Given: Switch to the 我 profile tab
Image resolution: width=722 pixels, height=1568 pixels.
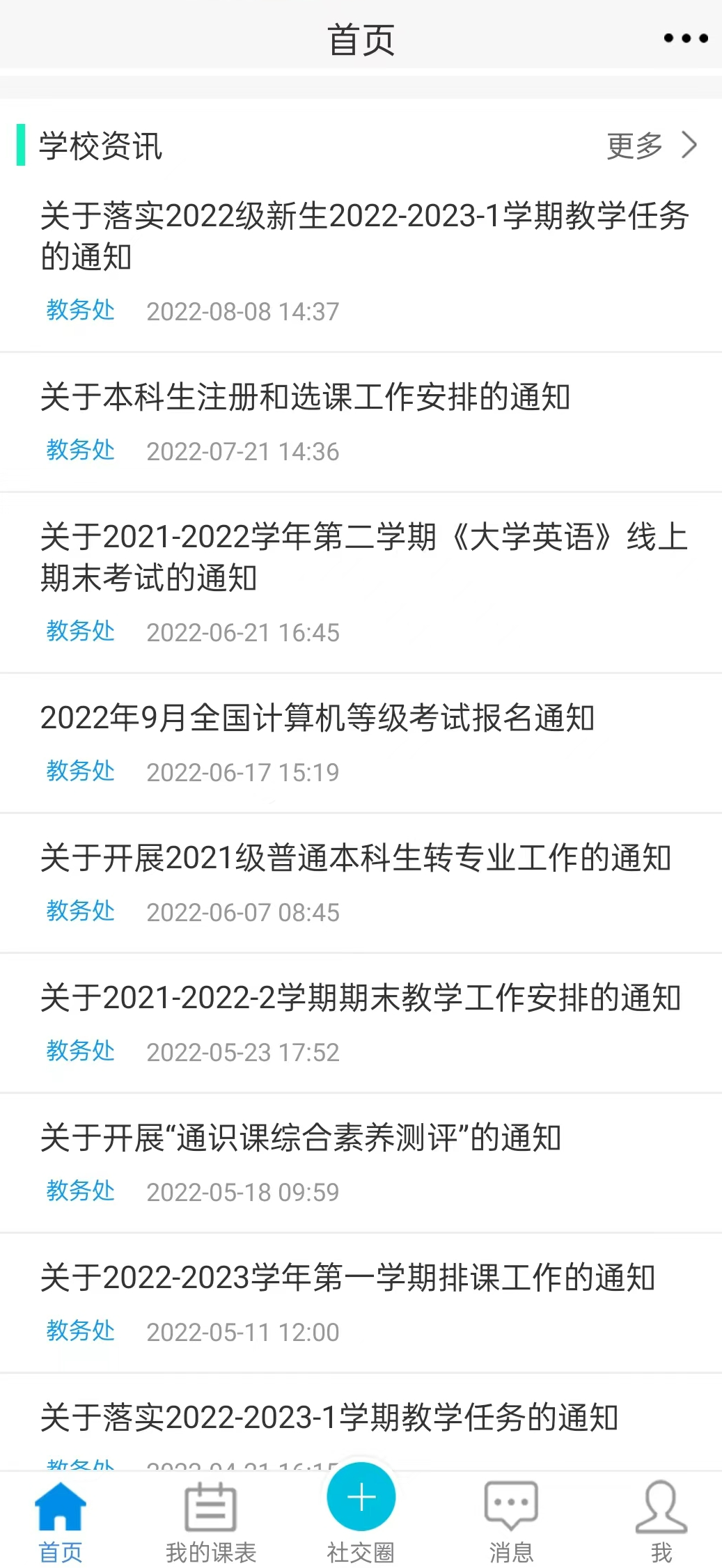Looking at the screenshot, I should (661, 1522).
